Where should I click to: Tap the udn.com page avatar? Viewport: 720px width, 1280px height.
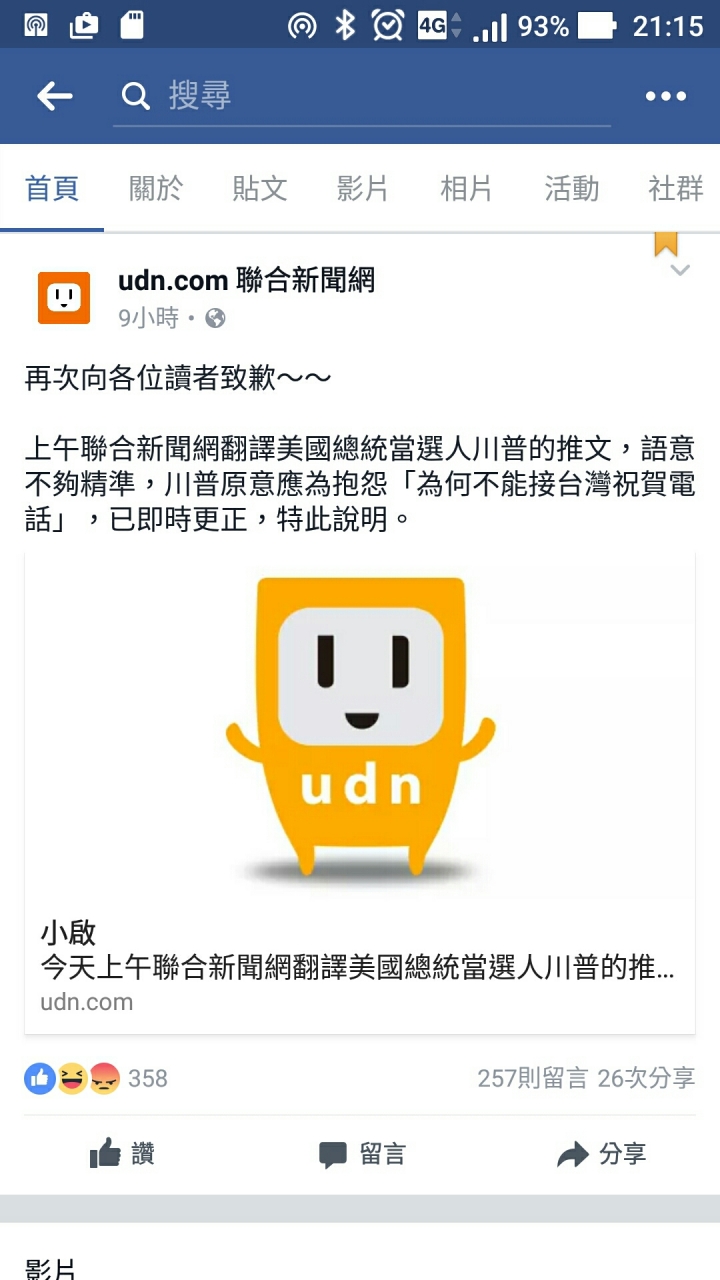click(64, 298)
